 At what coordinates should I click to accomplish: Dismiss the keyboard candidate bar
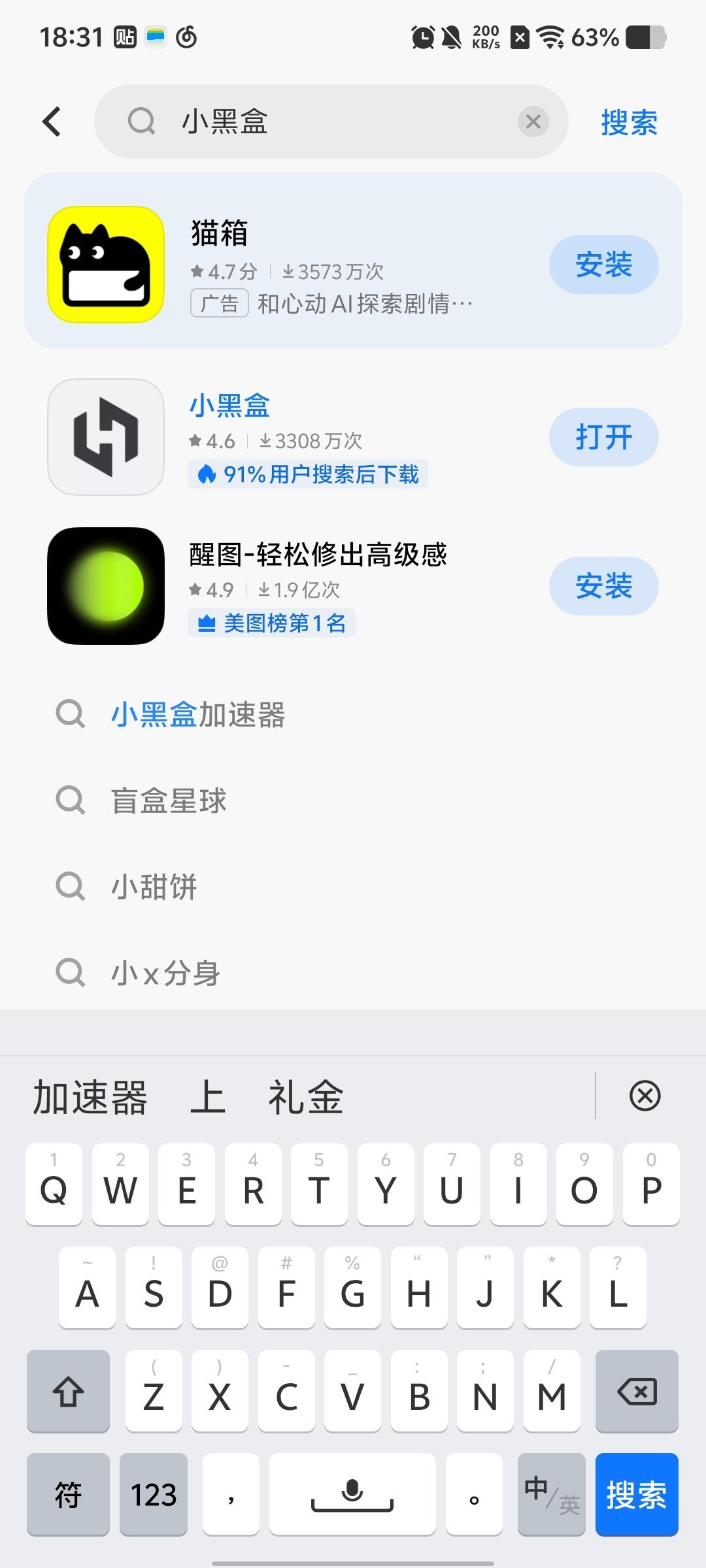(x=645, y=1096)
